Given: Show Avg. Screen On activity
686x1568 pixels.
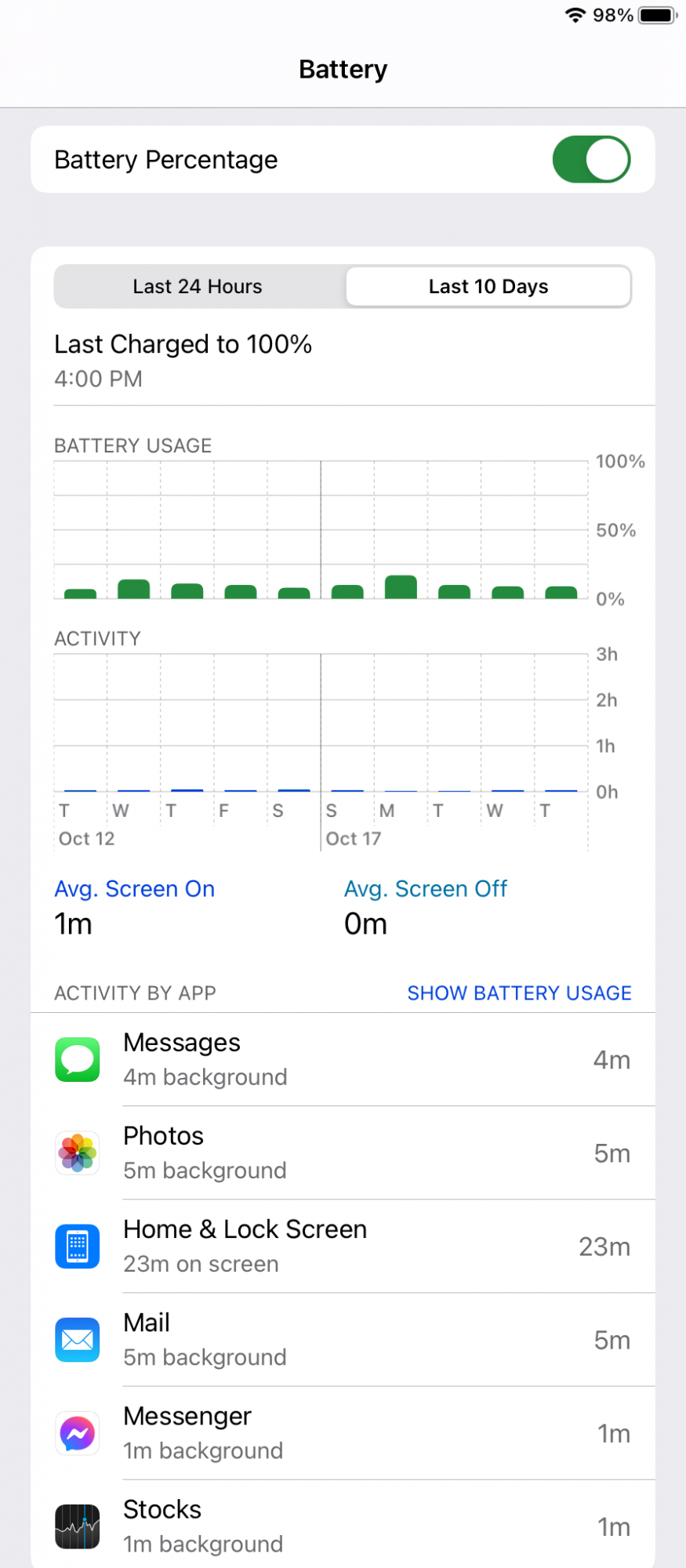Looking at the screenshot, I should 134,889.
